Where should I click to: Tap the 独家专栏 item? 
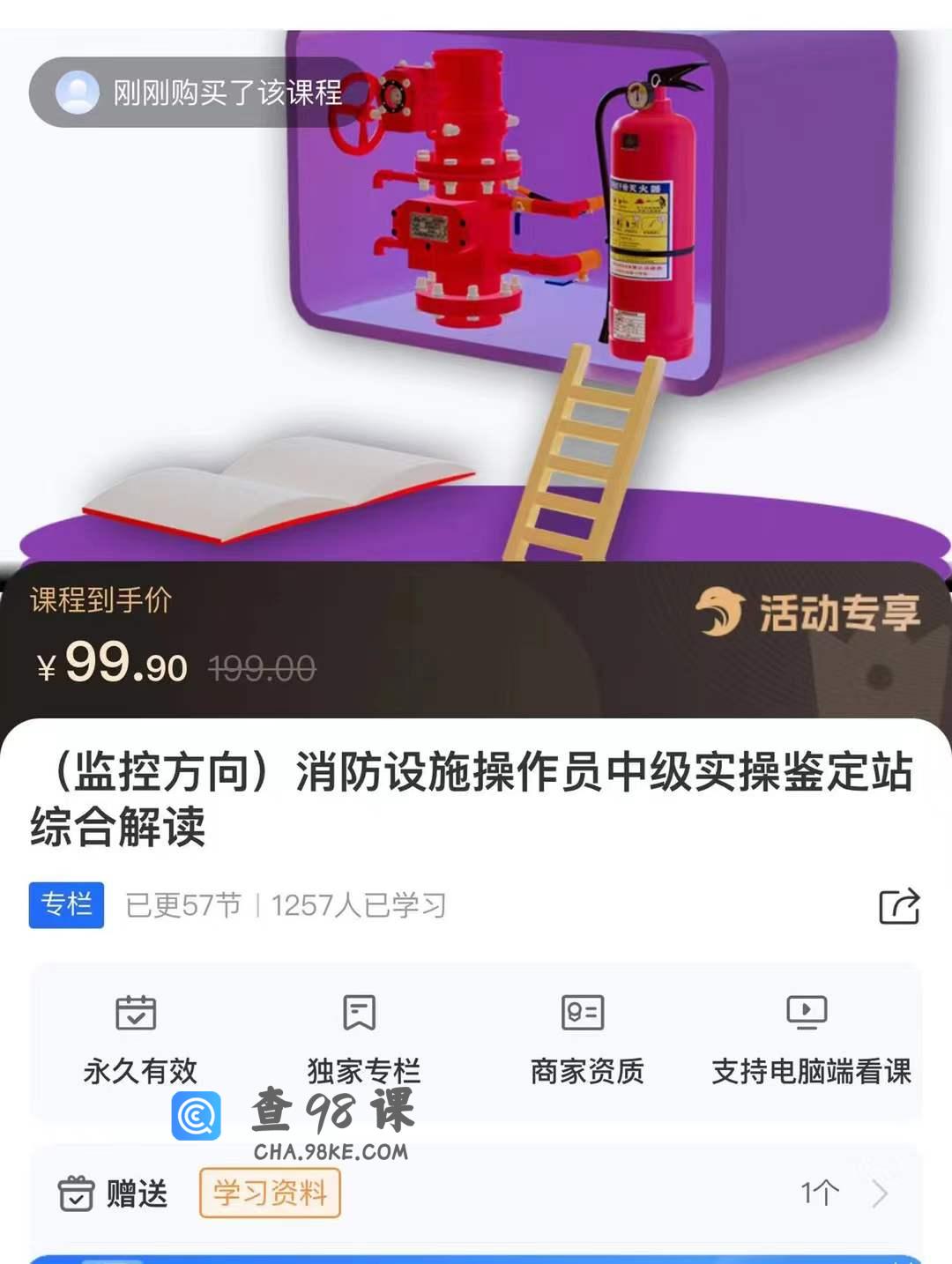point(362,1040)
